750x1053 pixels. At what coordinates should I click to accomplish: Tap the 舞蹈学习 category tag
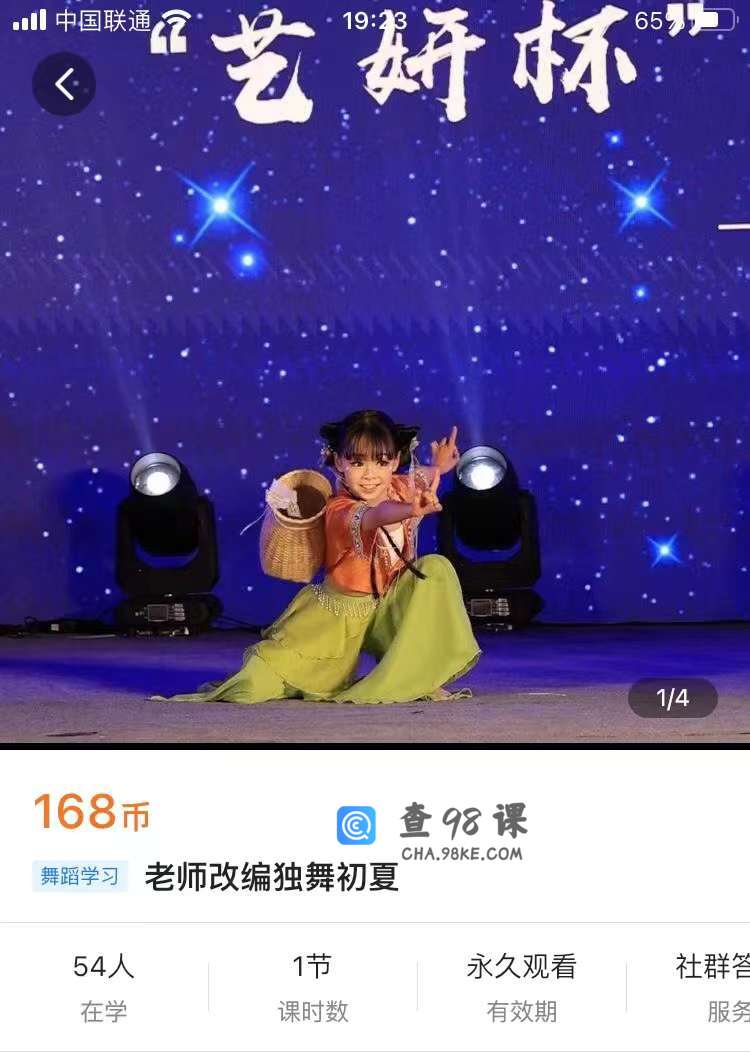80,877
